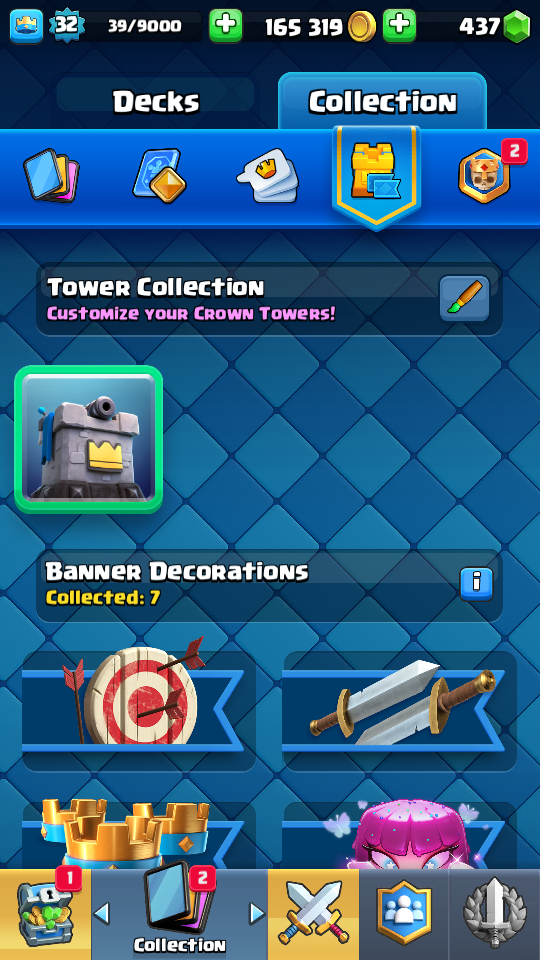Open the cards collection icon
Viewport: 540px width, 960px height.
(51, 176)
